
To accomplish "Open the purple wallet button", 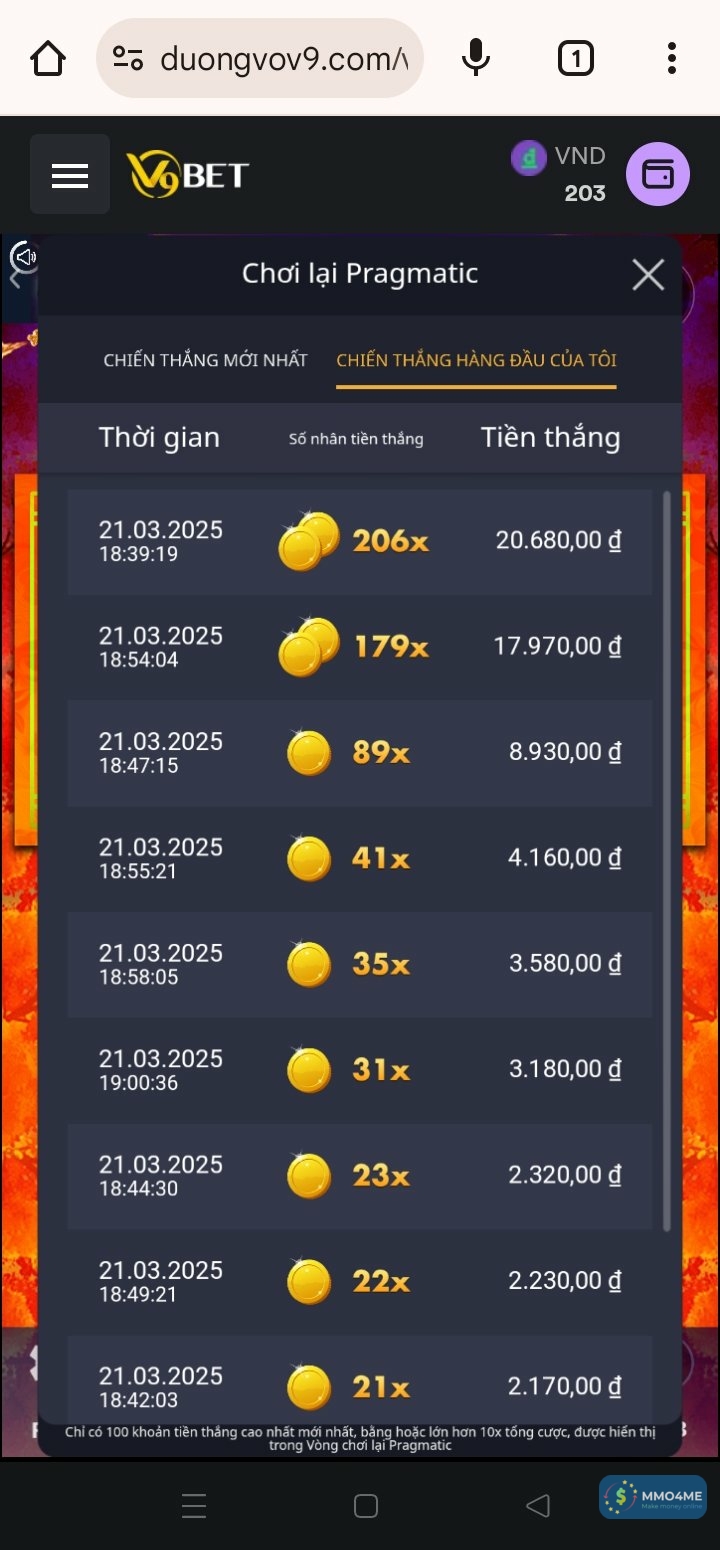I will (x=657, y=175).
